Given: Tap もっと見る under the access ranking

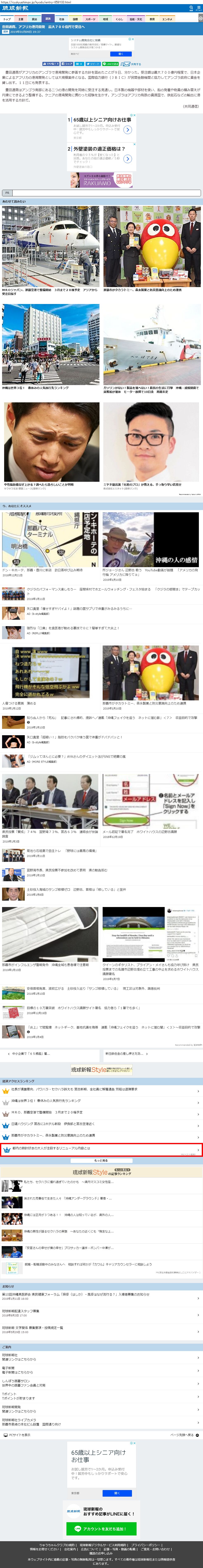Looking at the screenshot, I should [x=101, y=1161].
